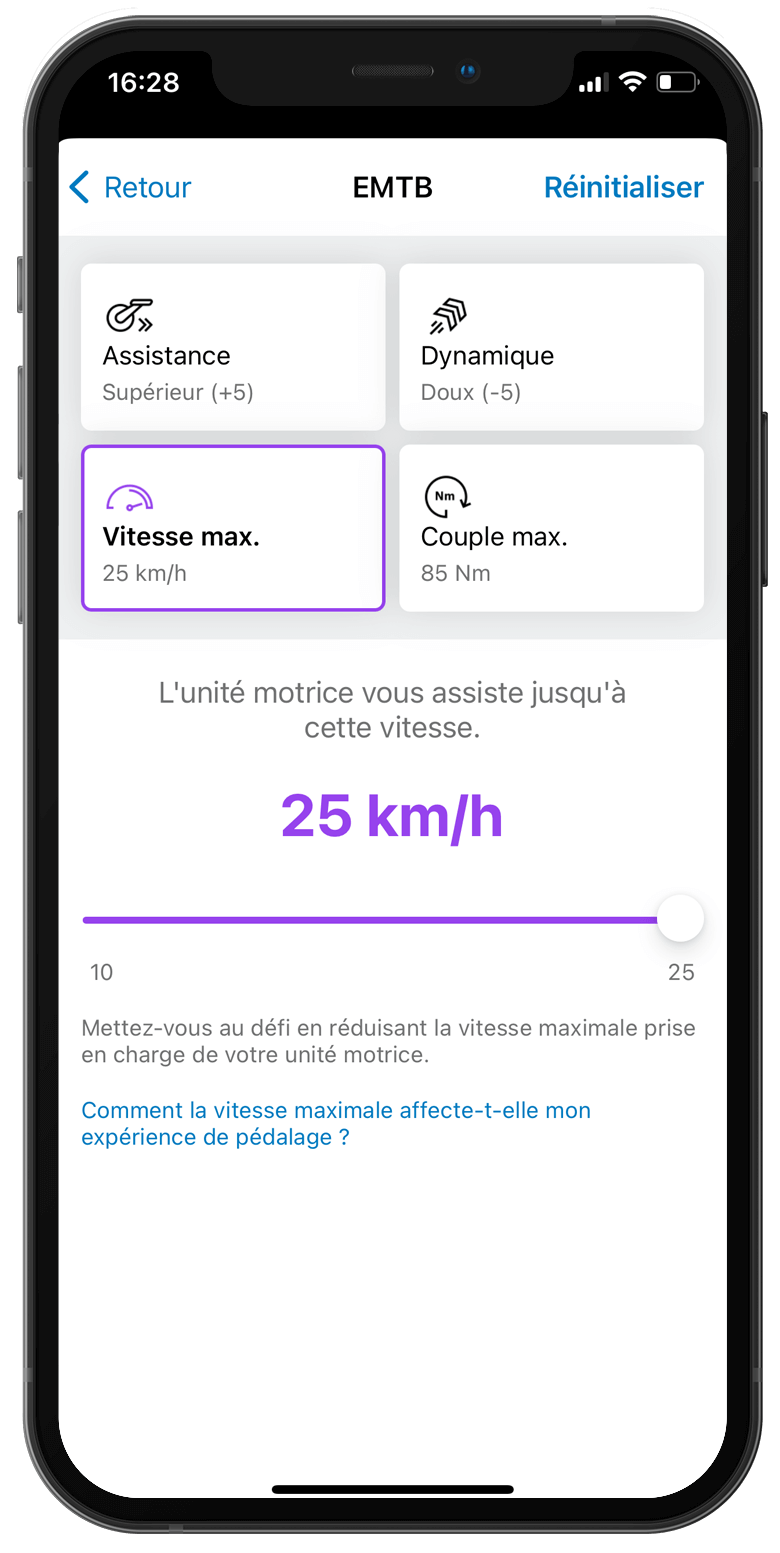Go back with the Retour button
The image size is (780, 1553).
pyautogui.click(x=130, y=187)
